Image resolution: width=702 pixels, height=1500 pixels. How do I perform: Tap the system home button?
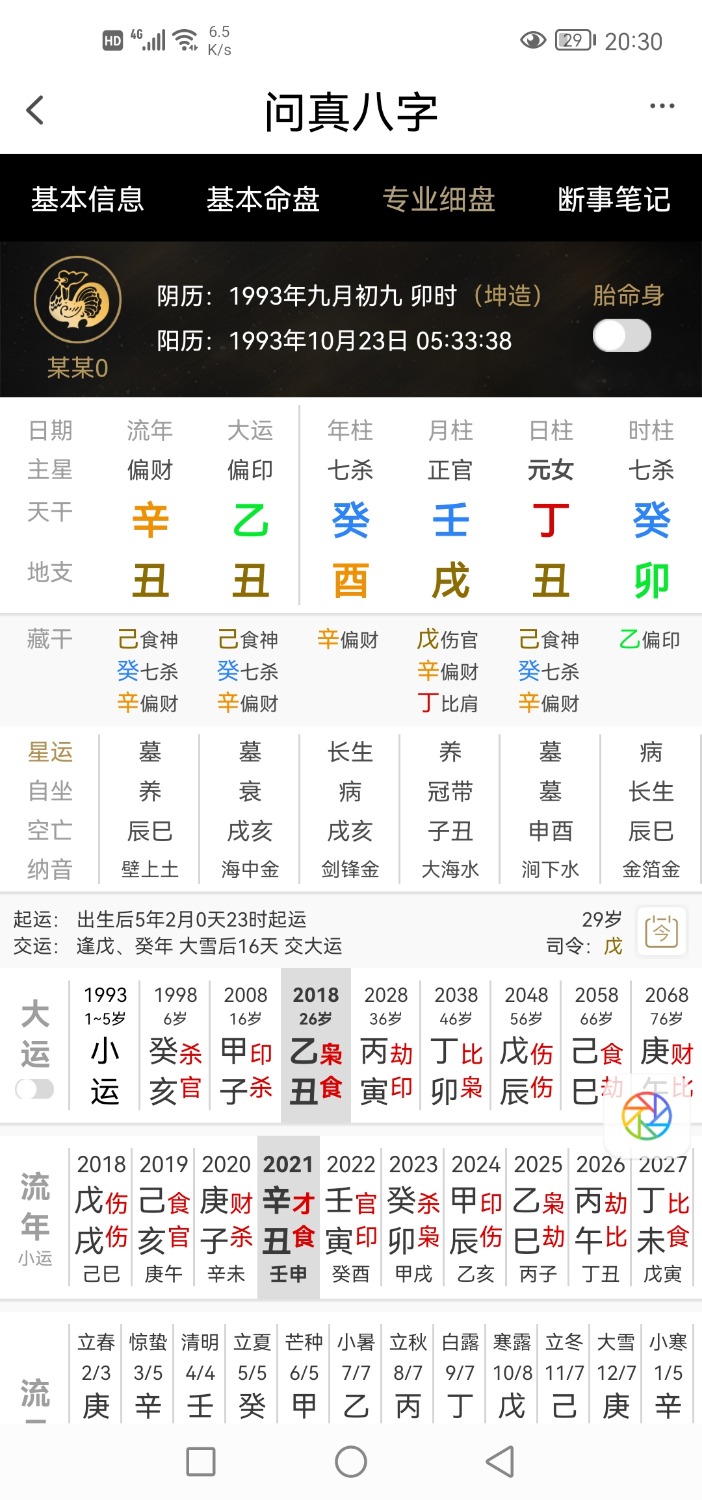351,1462
